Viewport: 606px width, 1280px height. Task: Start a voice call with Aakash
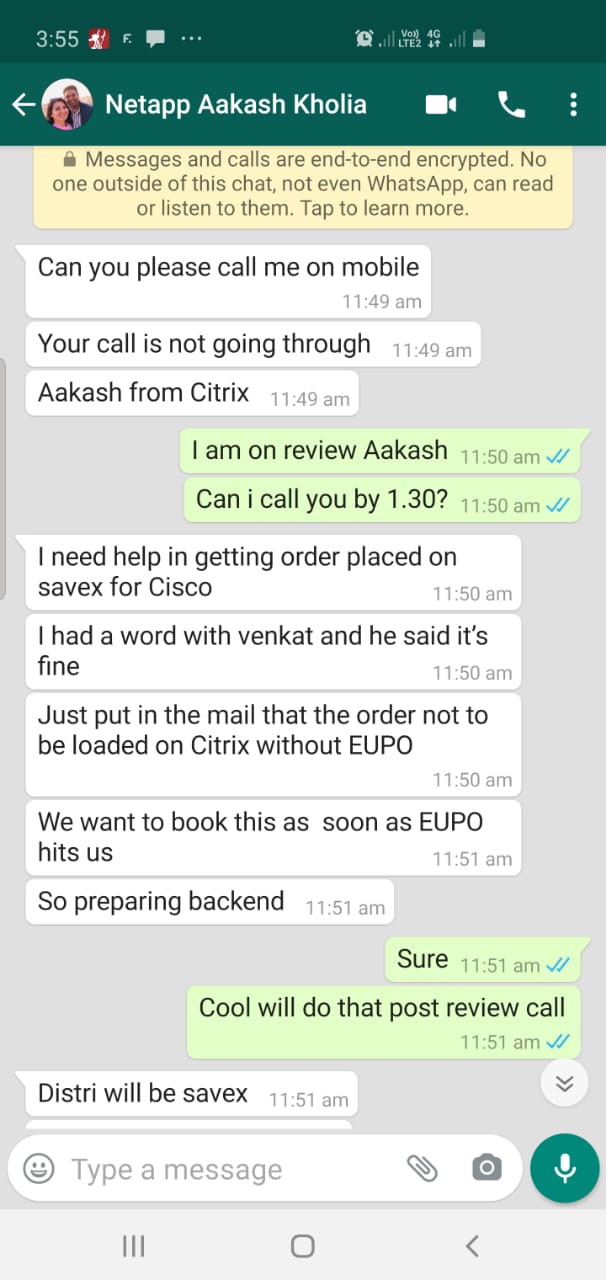click(511, 105)
